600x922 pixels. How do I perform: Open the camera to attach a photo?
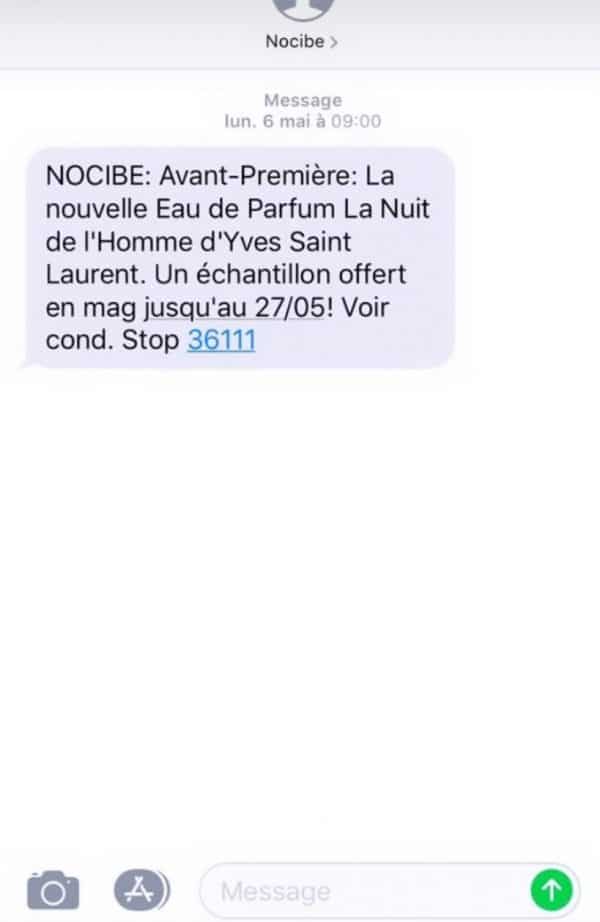pyautogui.click(x=52, y=888)
